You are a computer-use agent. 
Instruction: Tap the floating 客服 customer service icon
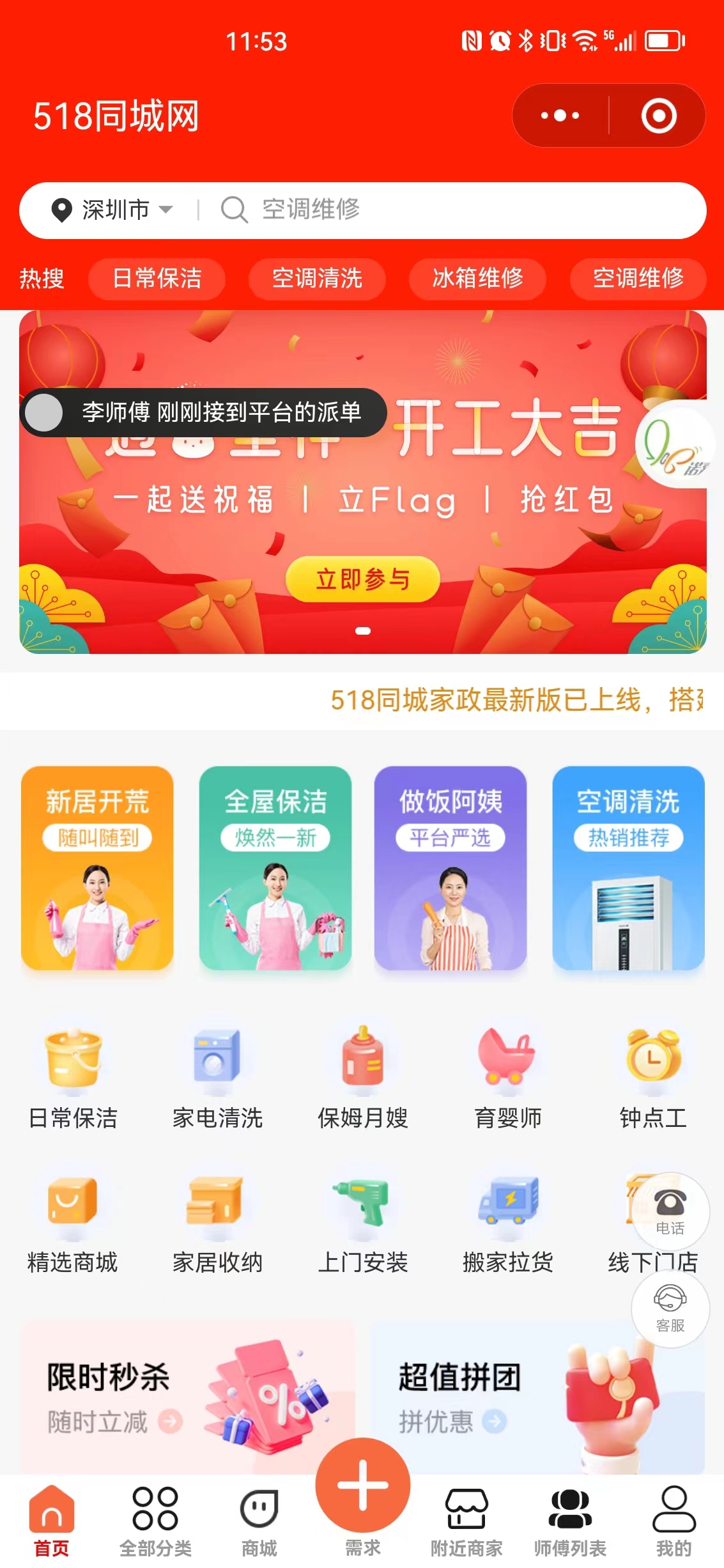[670, 1309]
